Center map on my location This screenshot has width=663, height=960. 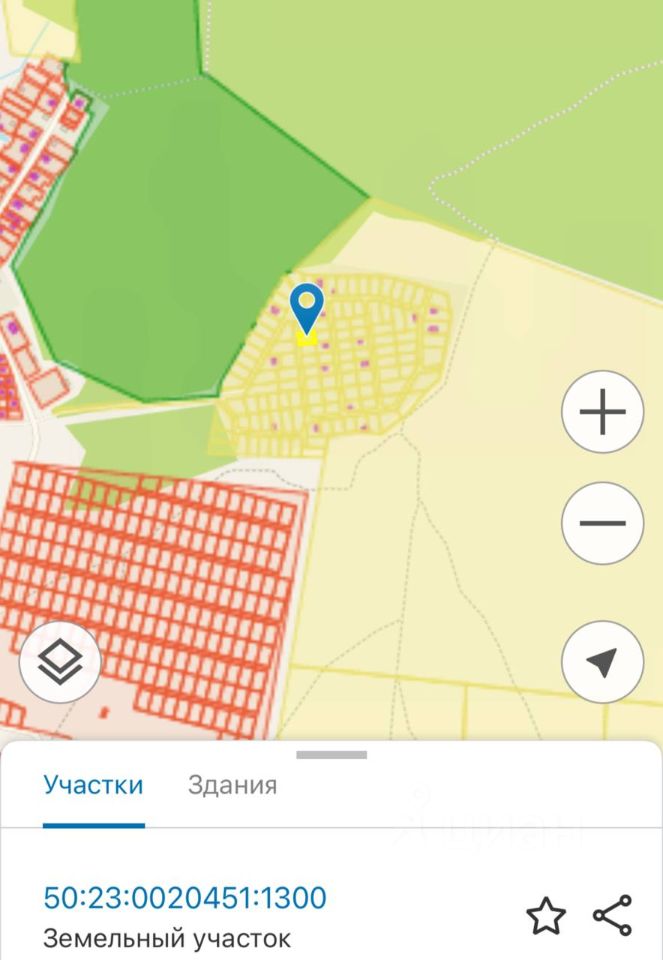(x=602, y=662)
